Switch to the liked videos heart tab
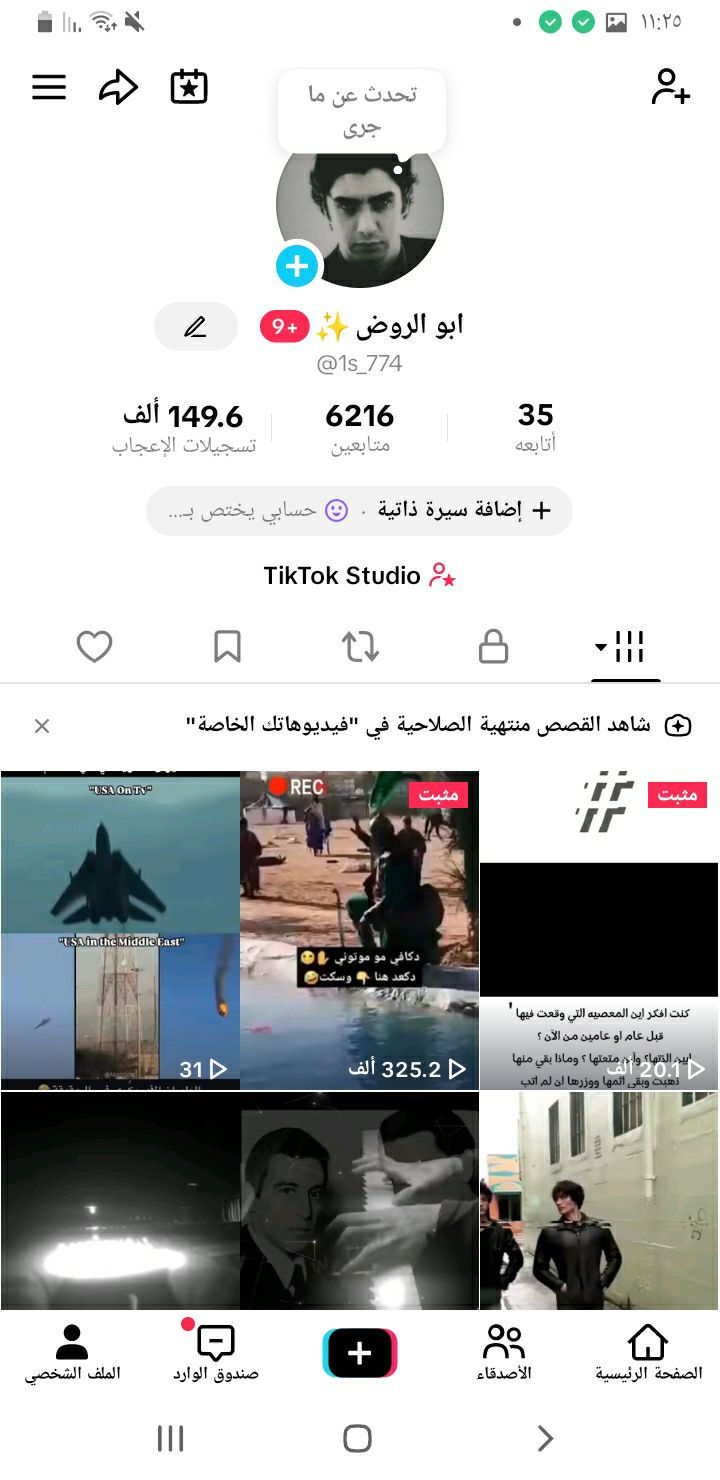This screenshot has height=1480, width=720. click(95, 648)
